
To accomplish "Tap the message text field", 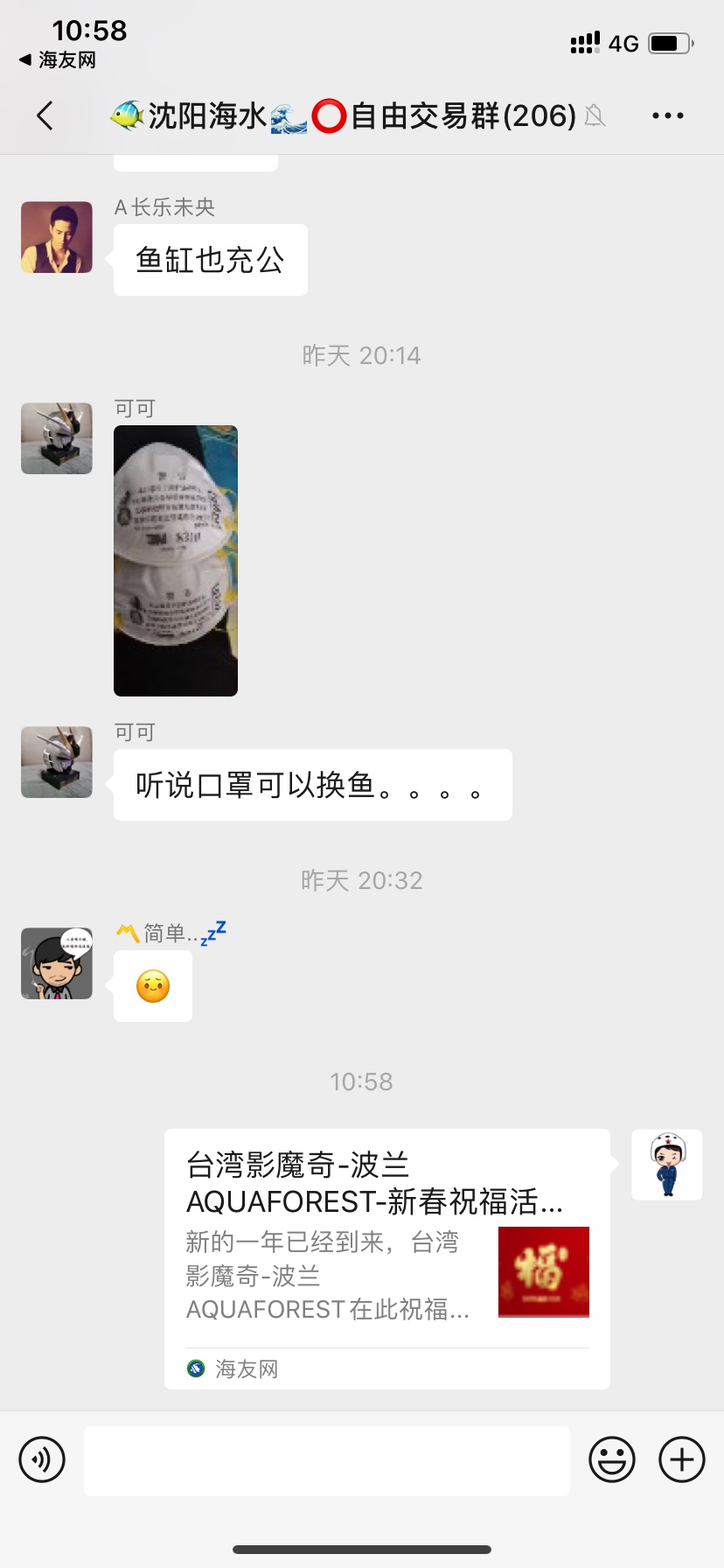I will coord(326,1460).
